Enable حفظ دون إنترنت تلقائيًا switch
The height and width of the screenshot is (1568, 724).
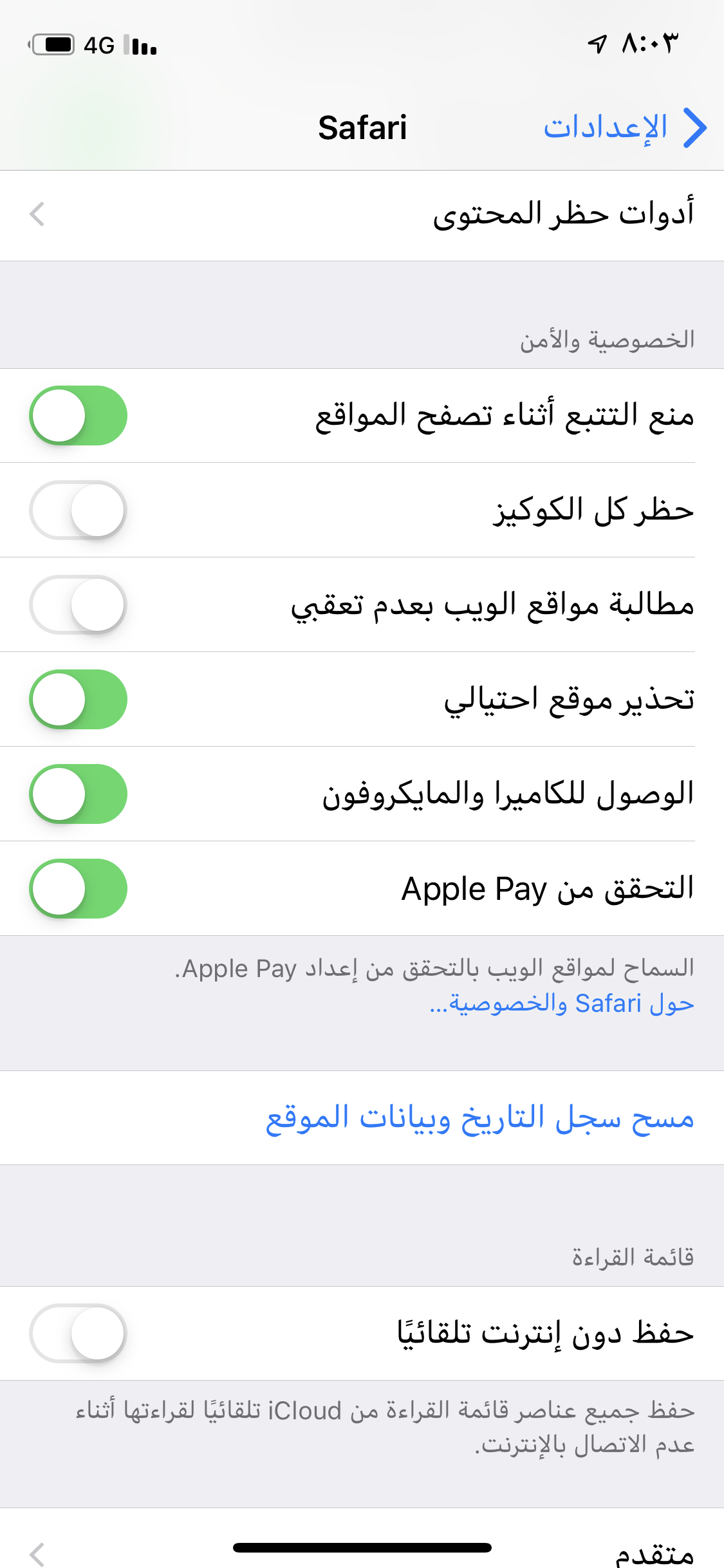78,1333
